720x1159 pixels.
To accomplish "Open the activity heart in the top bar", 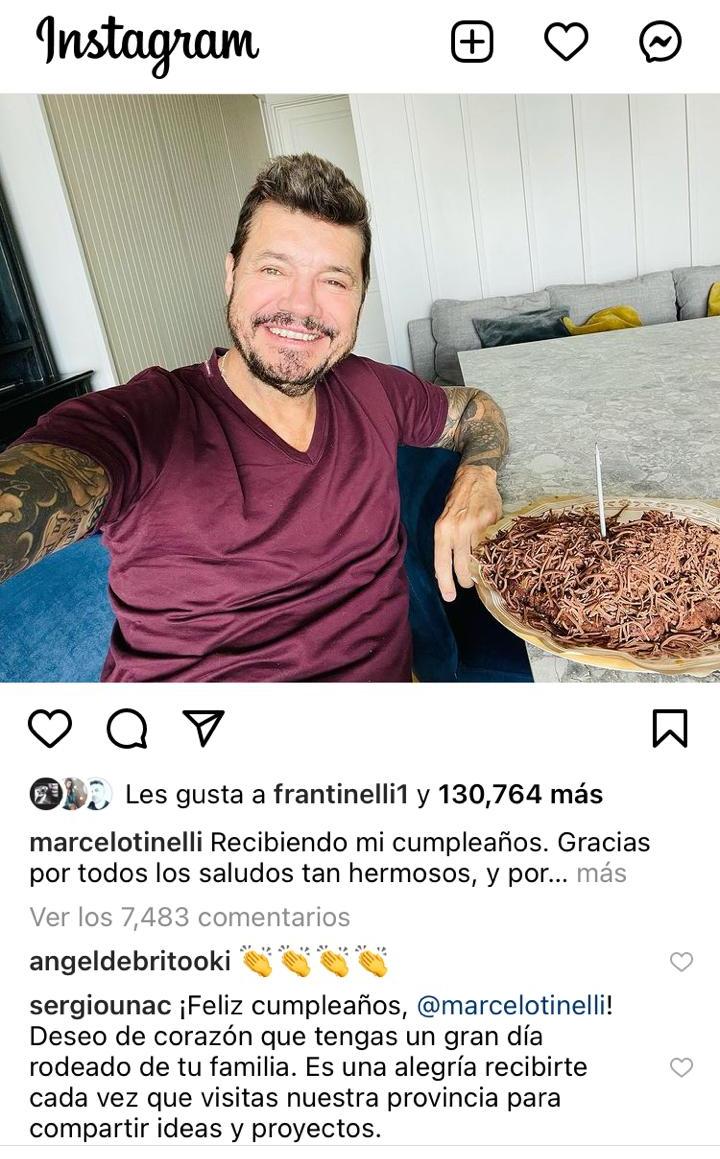I will click(x=565, y=43).
